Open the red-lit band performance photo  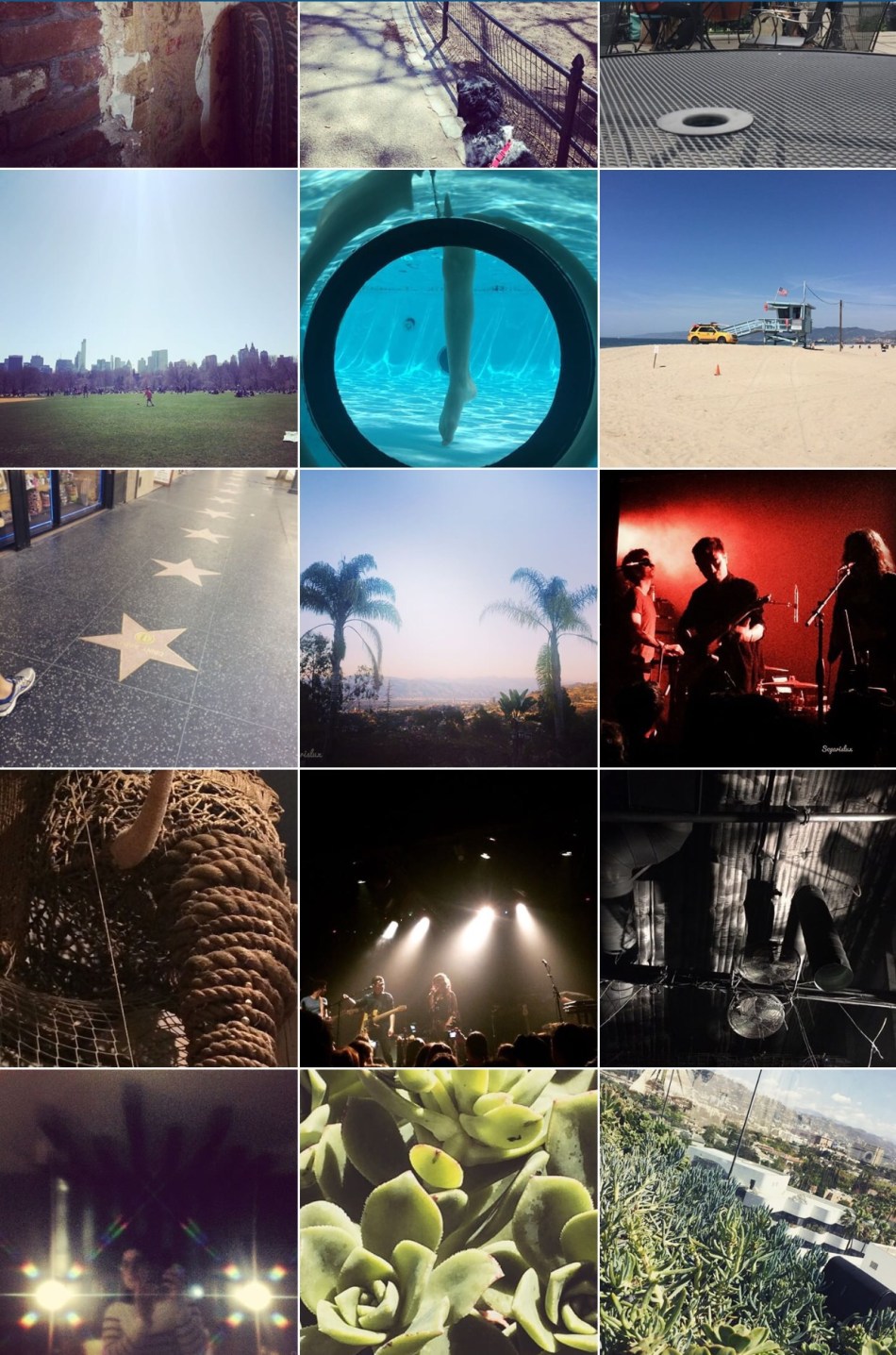pyautogui.click(x=748, y=618)
